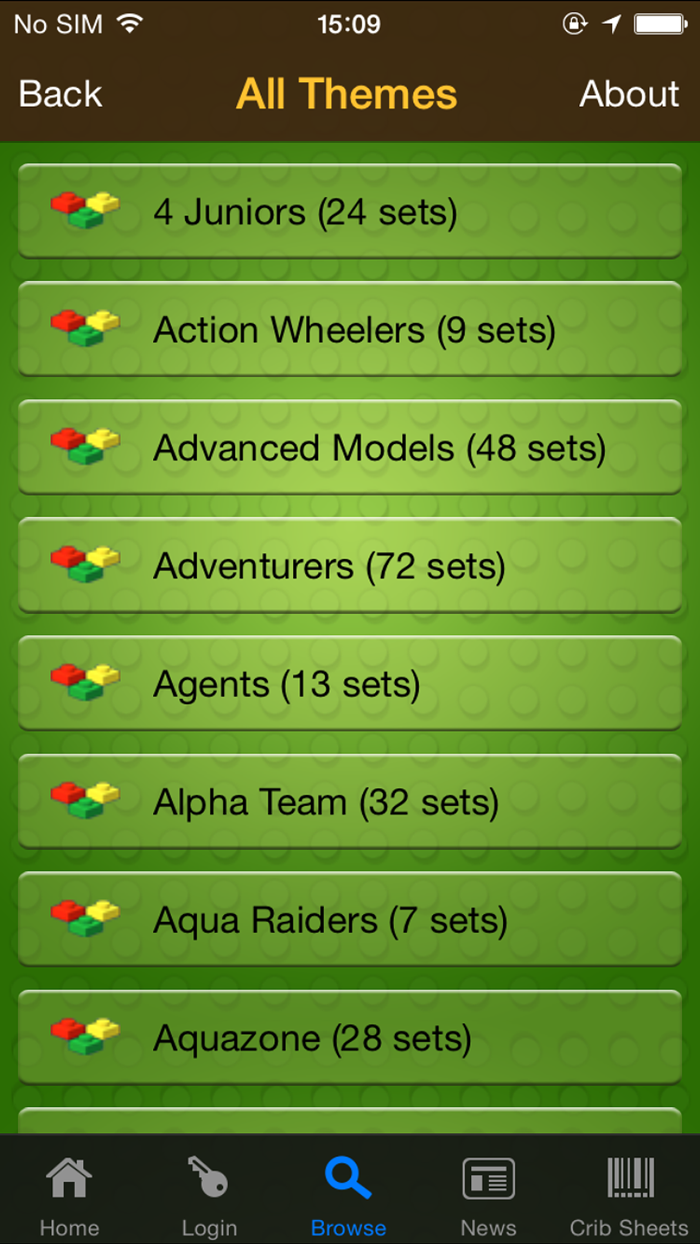Choose the Aquazone theme
The image size is (700, 1244).
(x=350, y=1037)
